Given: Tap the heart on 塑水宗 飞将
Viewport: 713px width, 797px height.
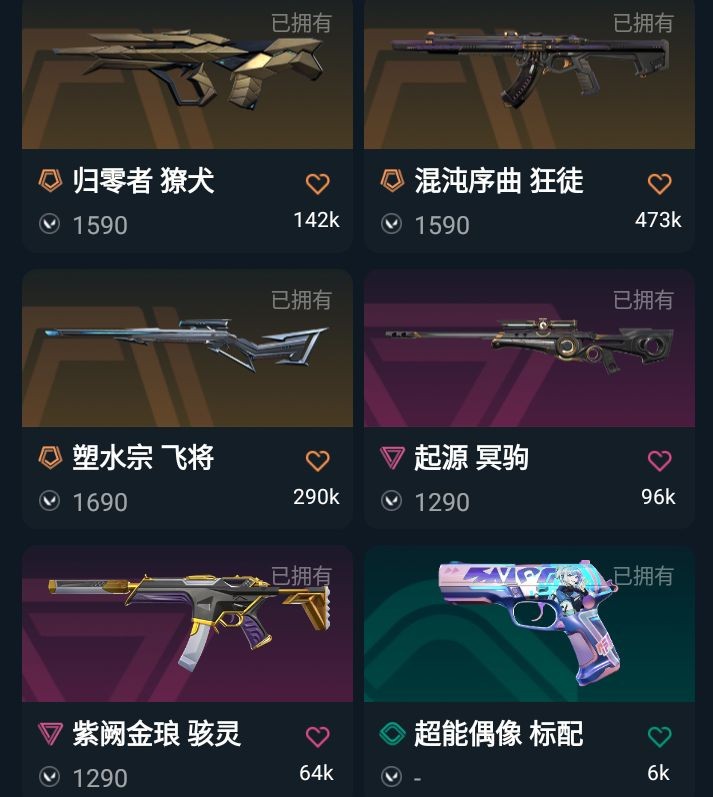Looking at the screenshot, I should [317, 461].
